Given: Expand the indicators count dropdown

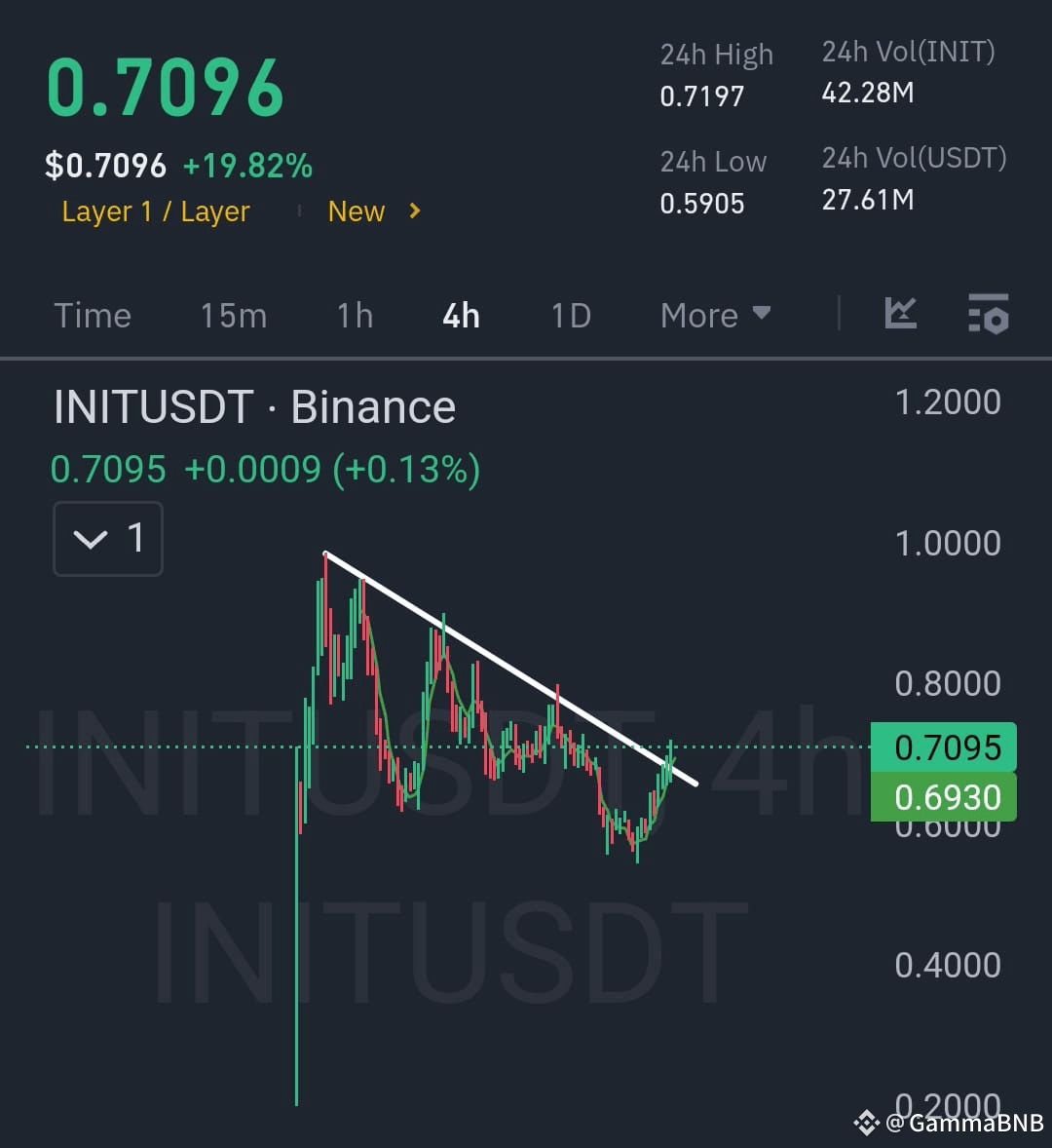Looking at the screenshot, I should [x=107, y=538].
